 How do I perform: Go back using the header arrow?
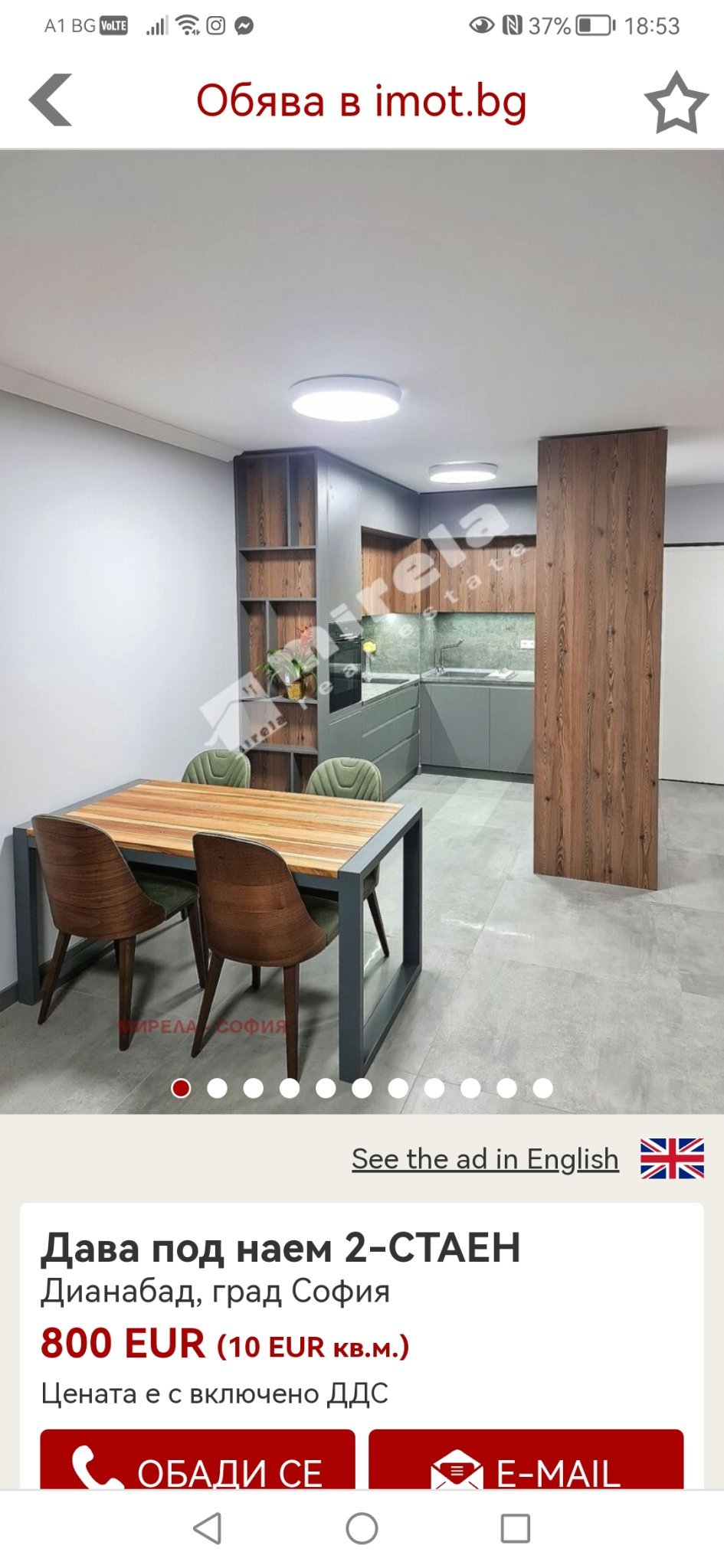point(51,100)
